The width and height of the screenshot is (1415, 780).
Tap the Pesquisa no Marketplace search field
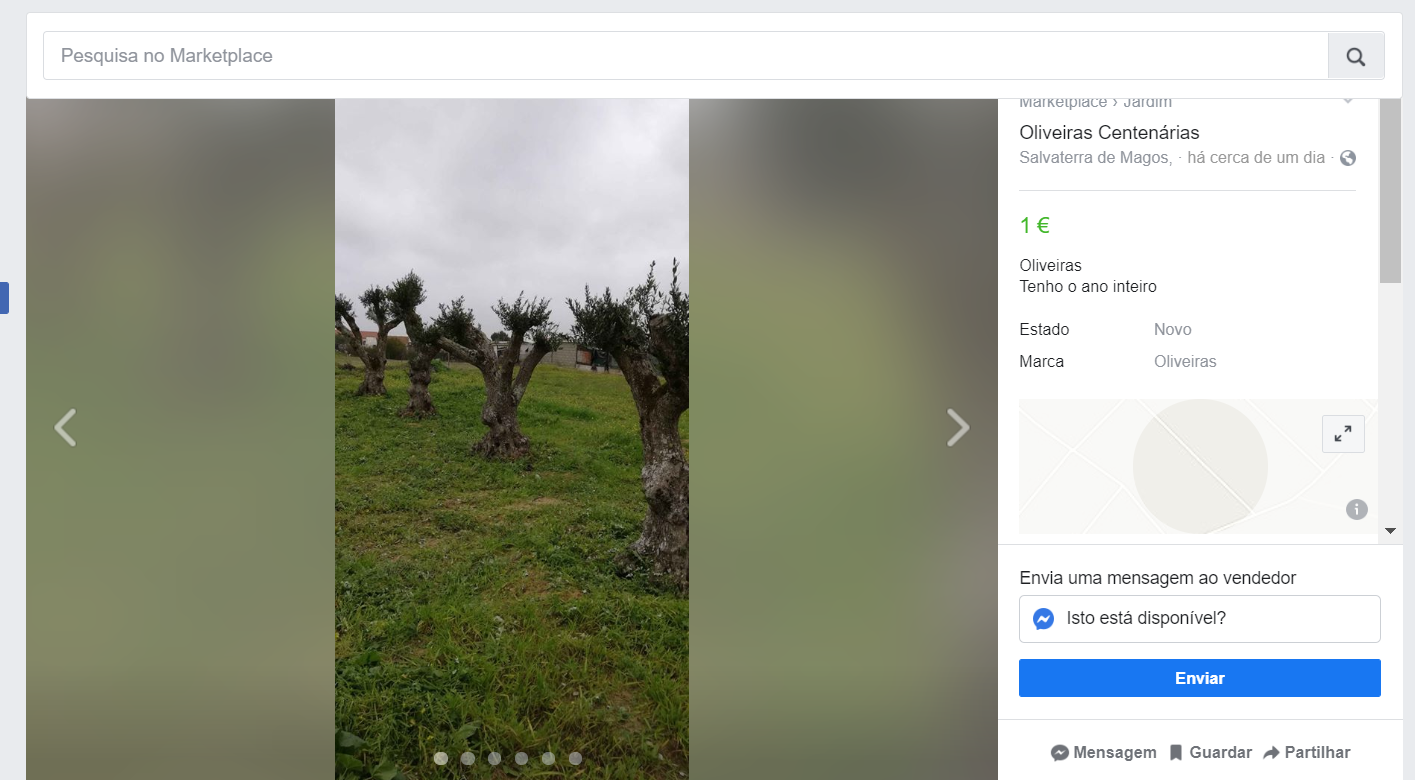click(685, 56)
